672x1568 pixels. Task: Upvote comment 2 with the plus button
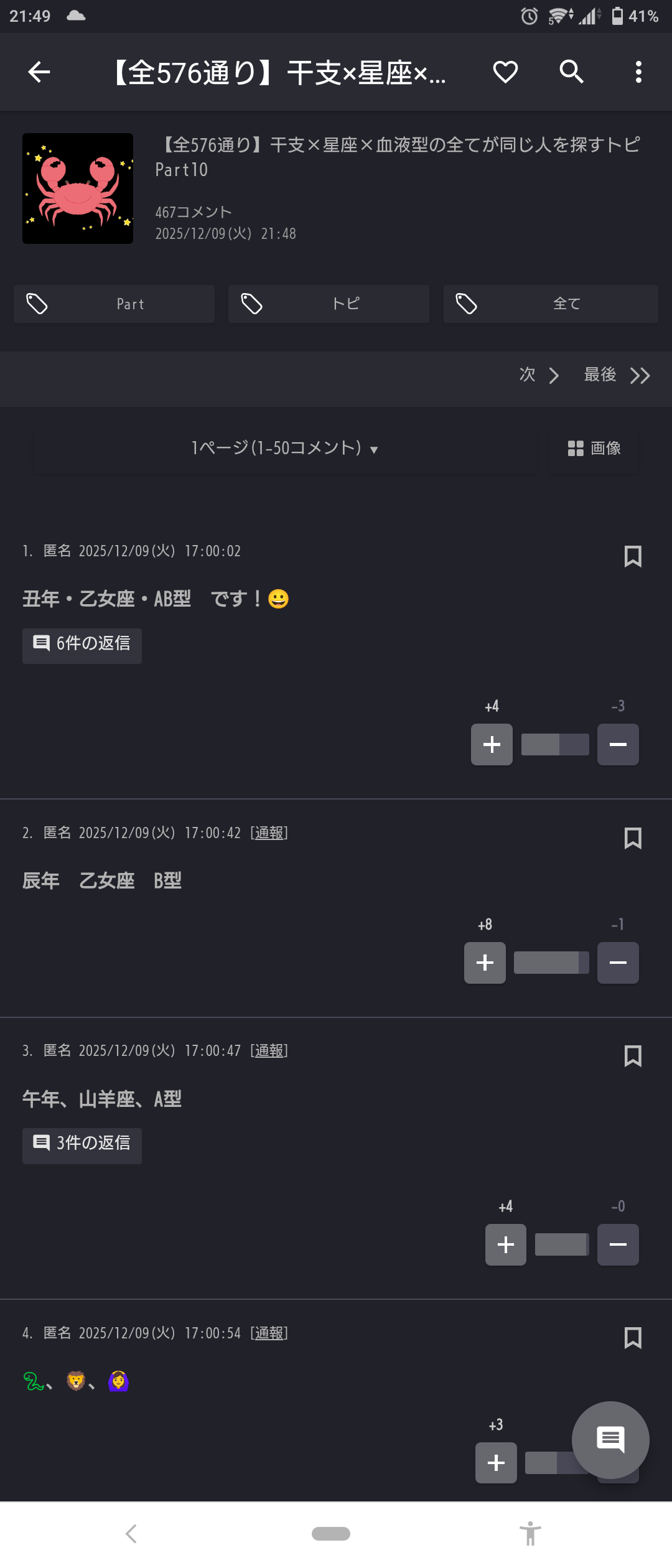pyautogui.click(x=484, y=963)
